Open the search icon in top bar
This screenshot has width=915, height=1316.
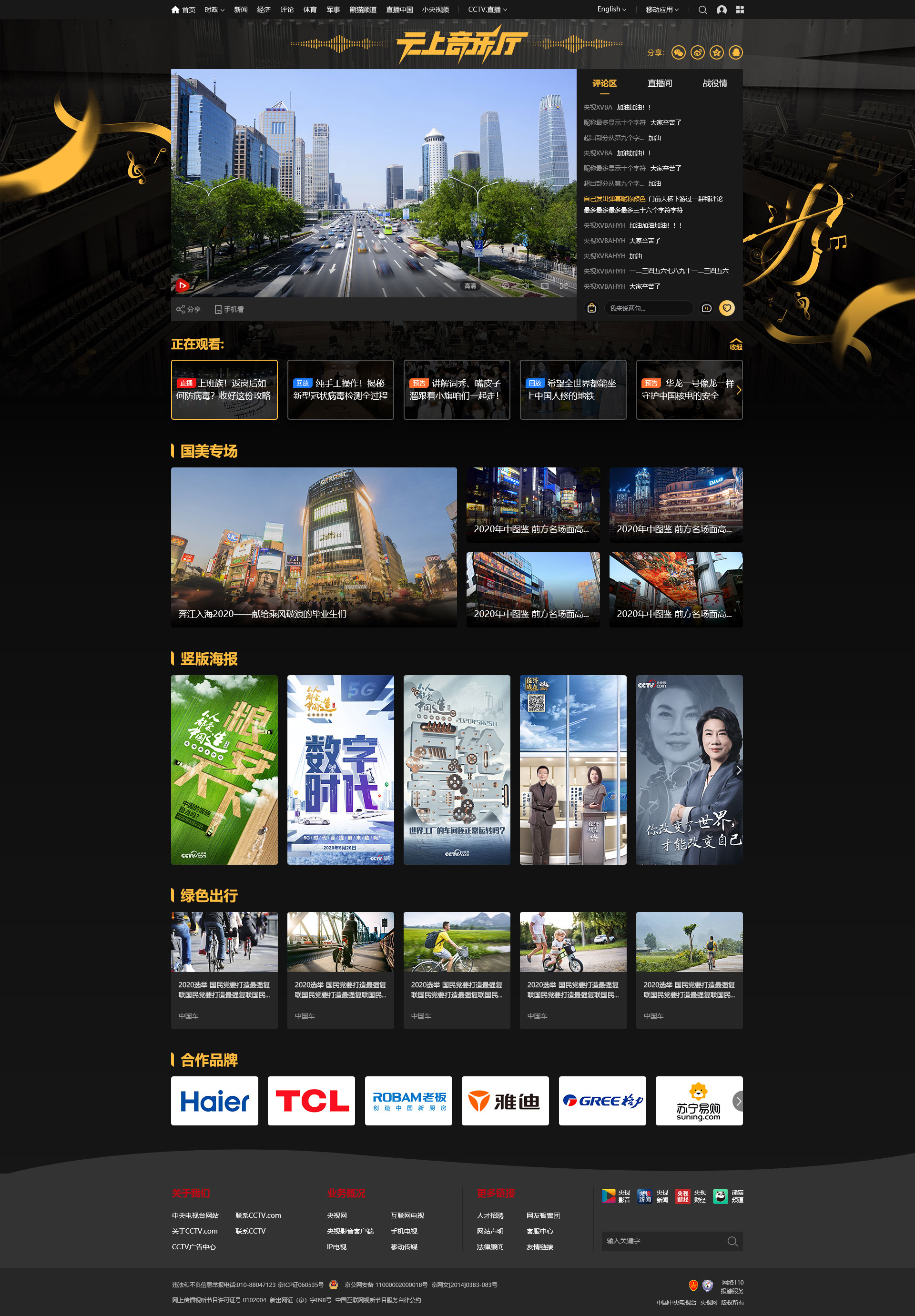(702, 10)
